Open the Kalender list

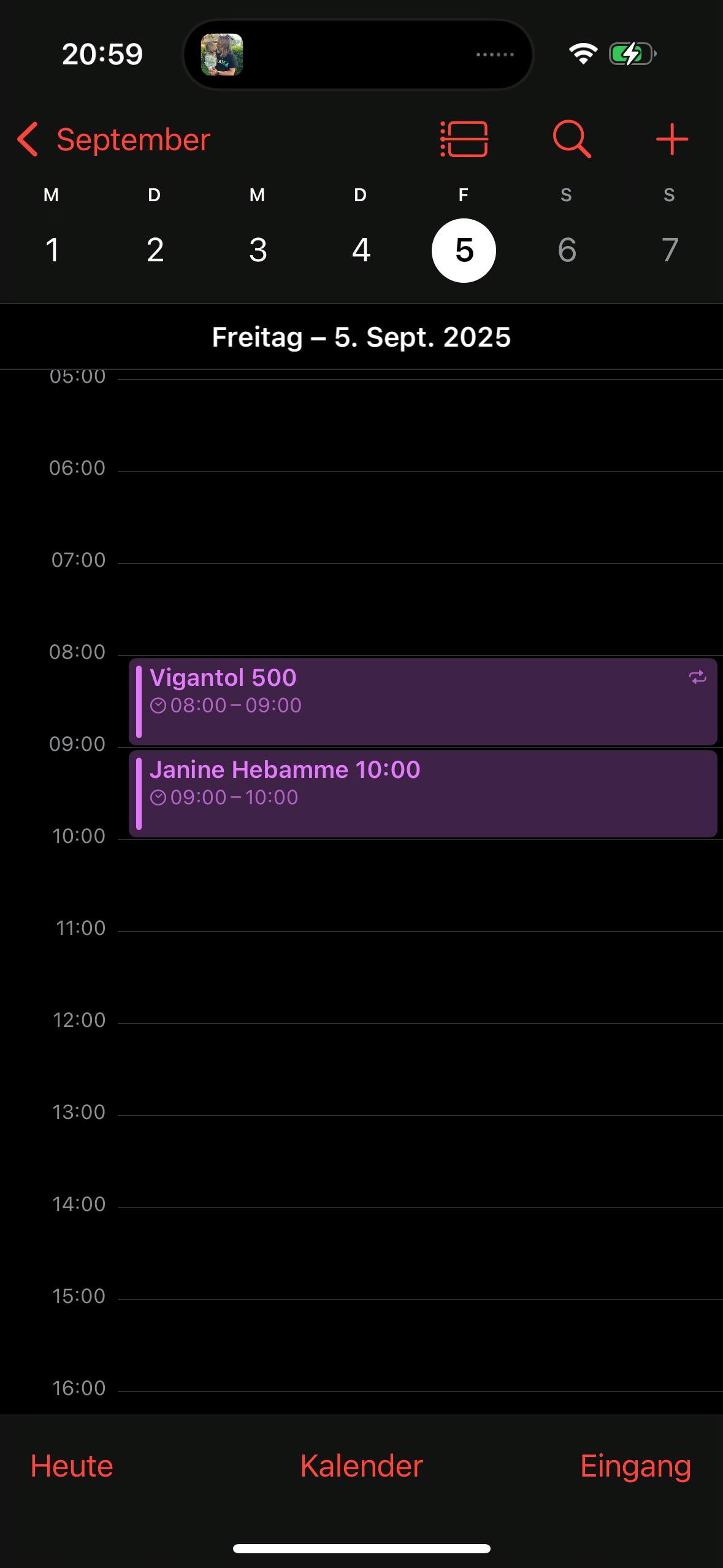tap(361, 1466)
